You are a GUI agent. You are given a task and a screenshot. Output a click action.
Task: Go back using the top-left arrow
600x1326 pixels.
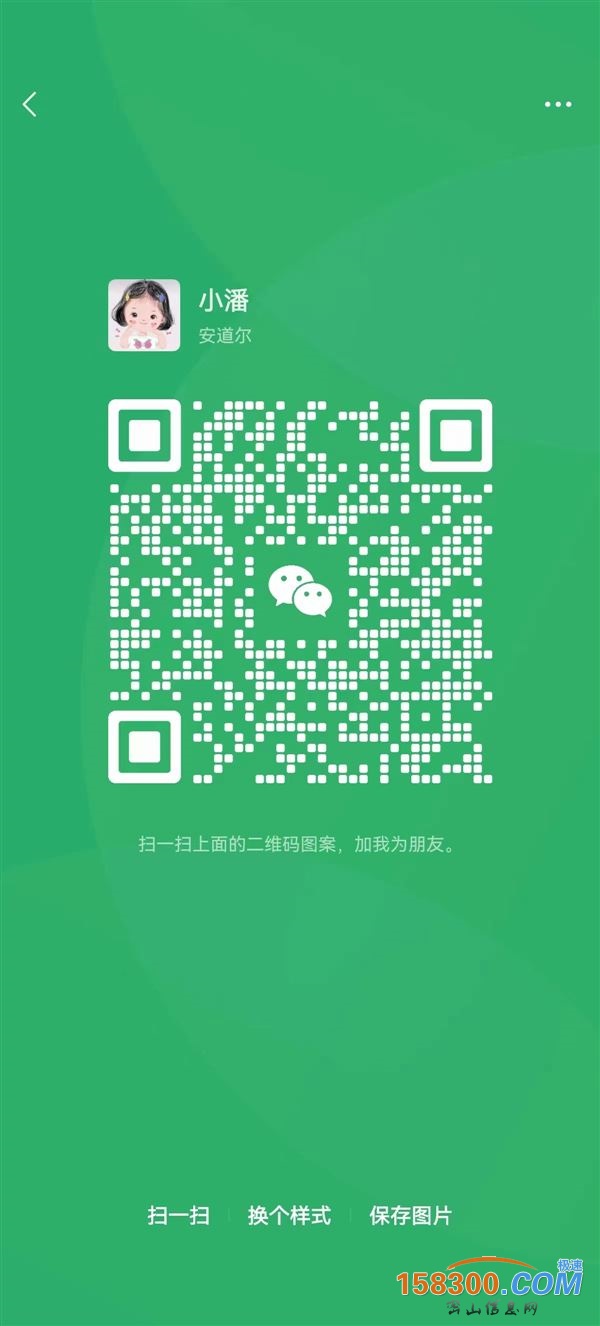click(x=30, y=104)
